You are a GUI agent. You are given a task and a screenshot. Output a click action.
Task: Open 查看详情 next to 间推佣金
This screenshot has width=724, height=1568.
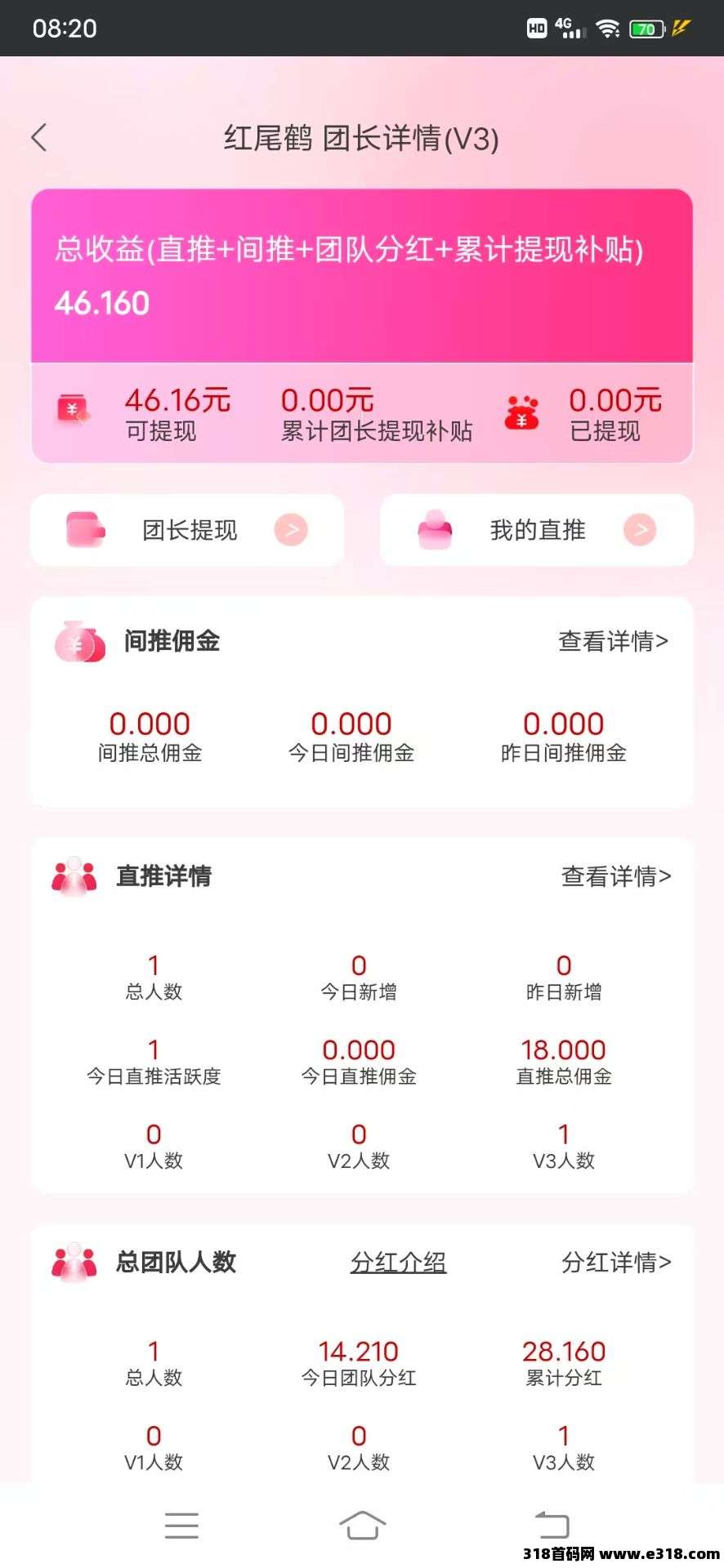click(614, 641)
